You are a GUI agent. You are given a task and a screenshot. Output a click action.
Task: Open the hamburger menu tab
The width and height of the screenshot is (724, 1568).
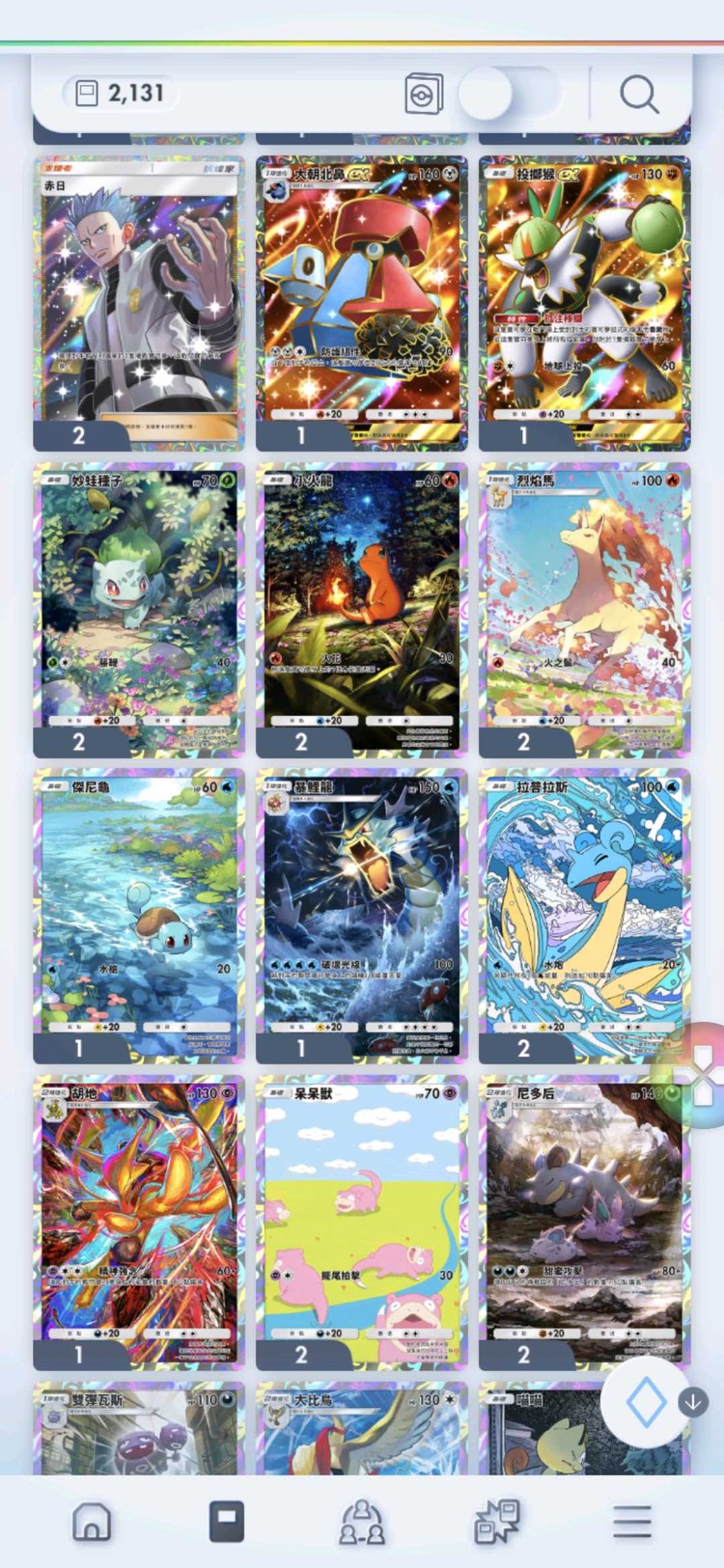[x=632, y=1522]
